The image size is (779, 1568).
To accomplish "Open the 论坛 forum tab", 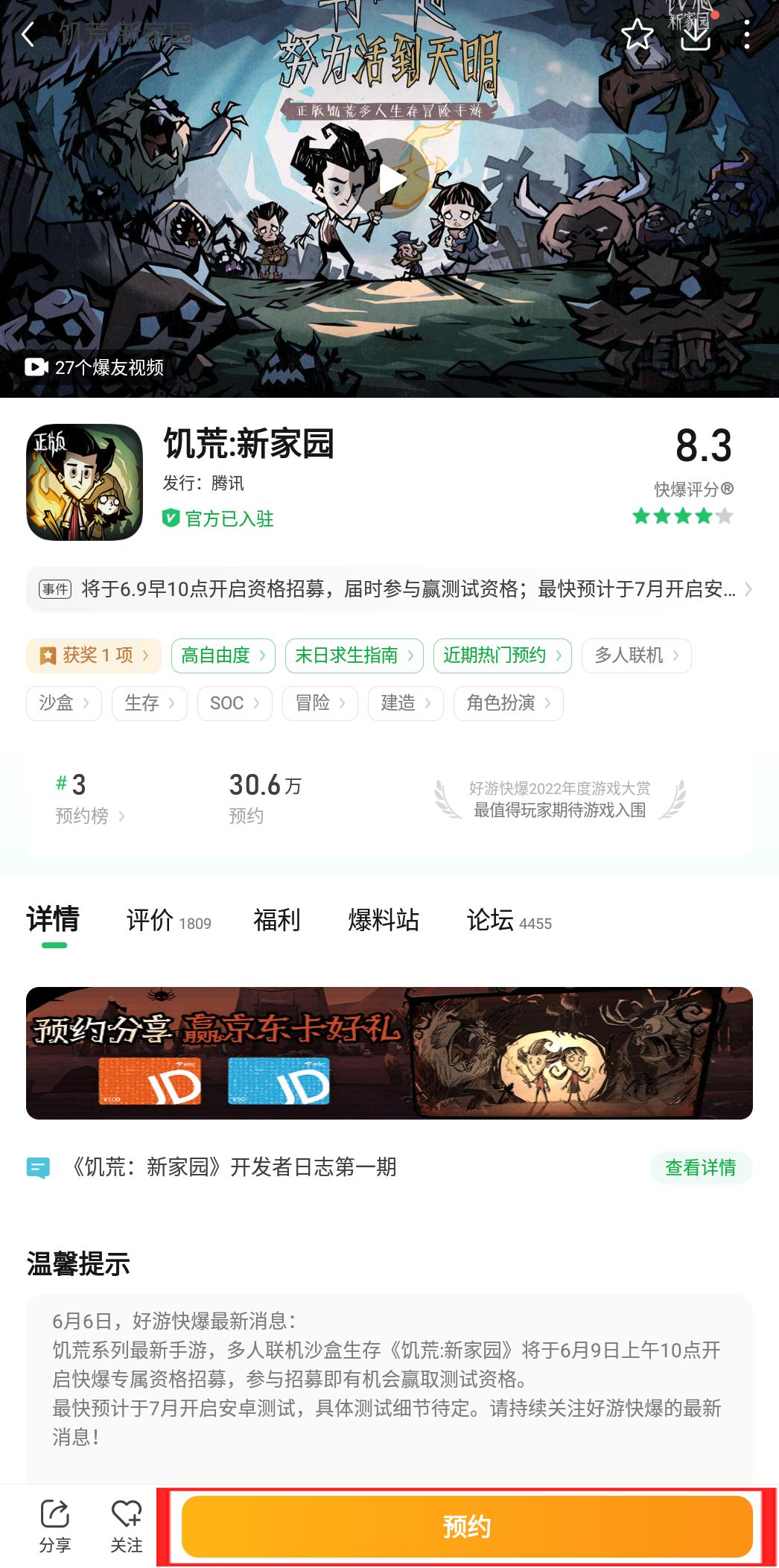I will pyautogui.click(x=488, y=920).
